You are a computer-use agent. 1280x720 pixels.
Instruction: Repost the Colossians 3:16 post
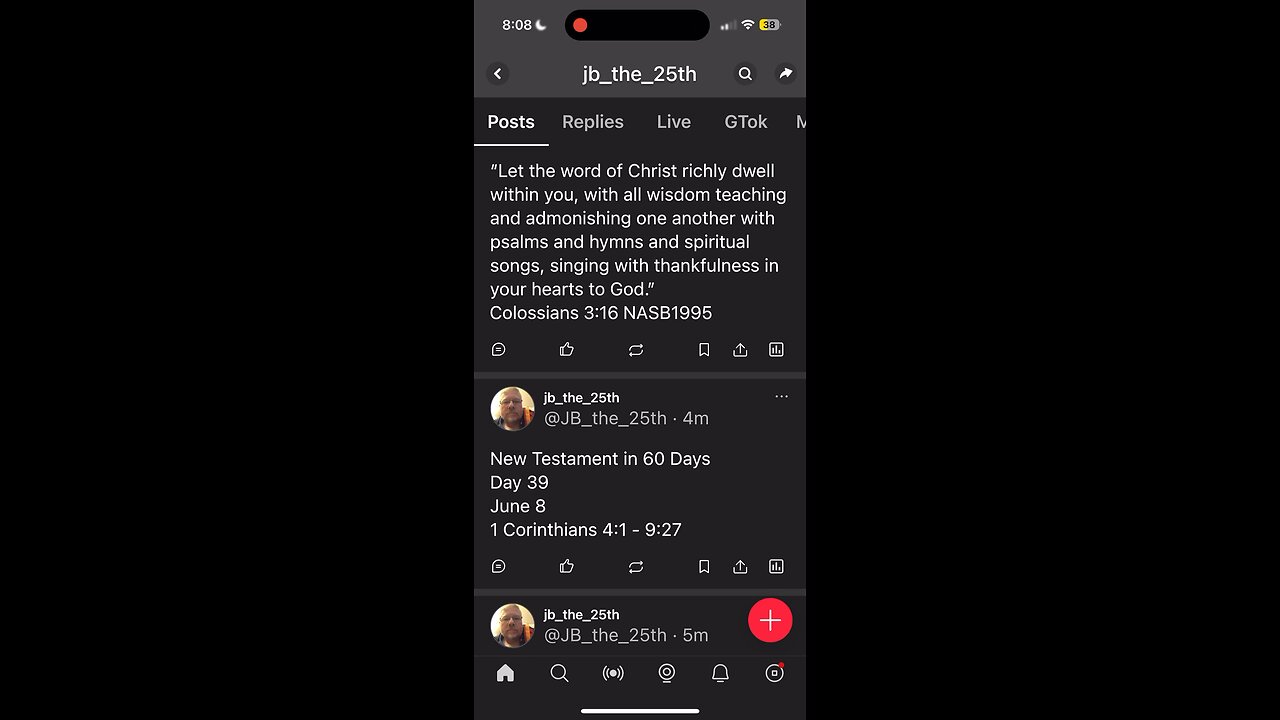tap(636, 350)
